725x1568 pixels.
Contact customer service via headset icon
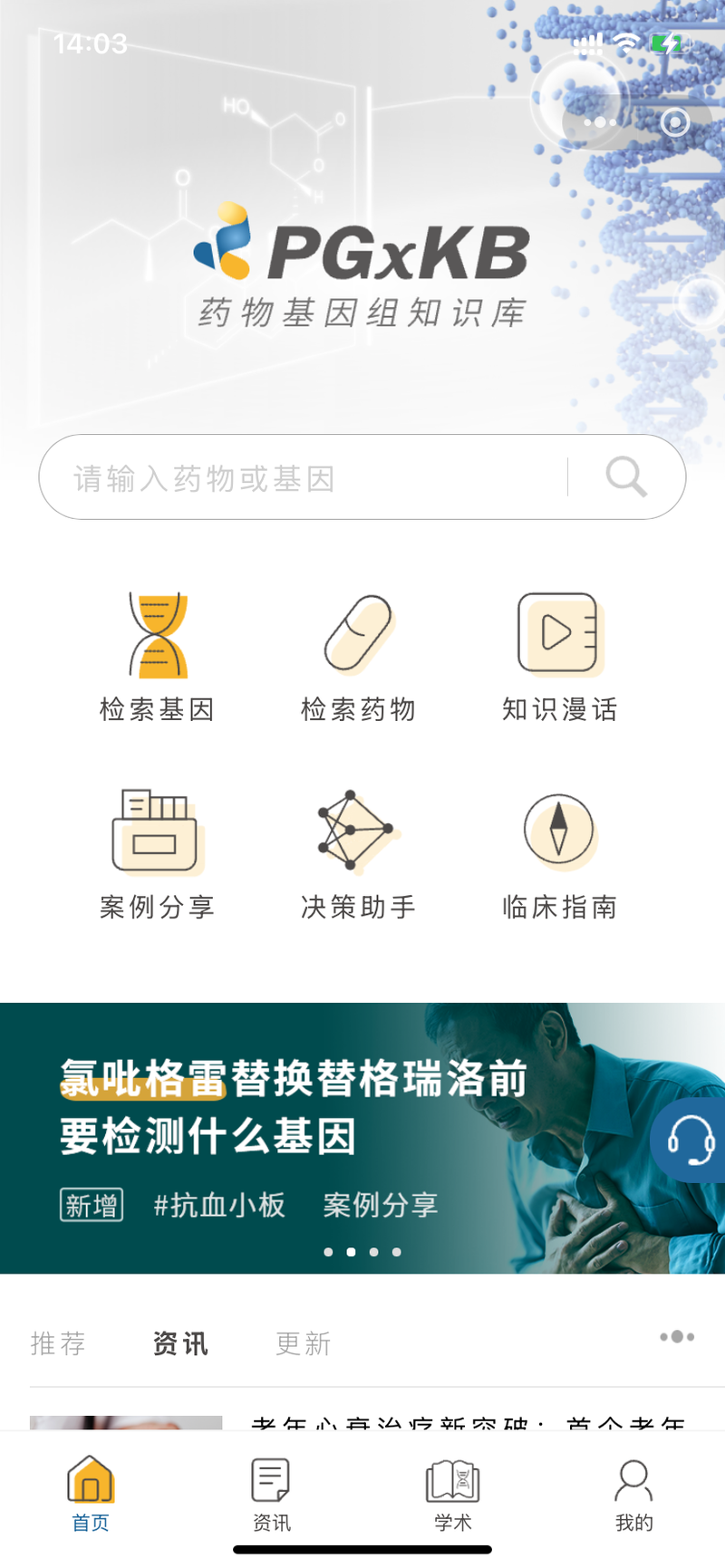click(x=691, y=1140)
